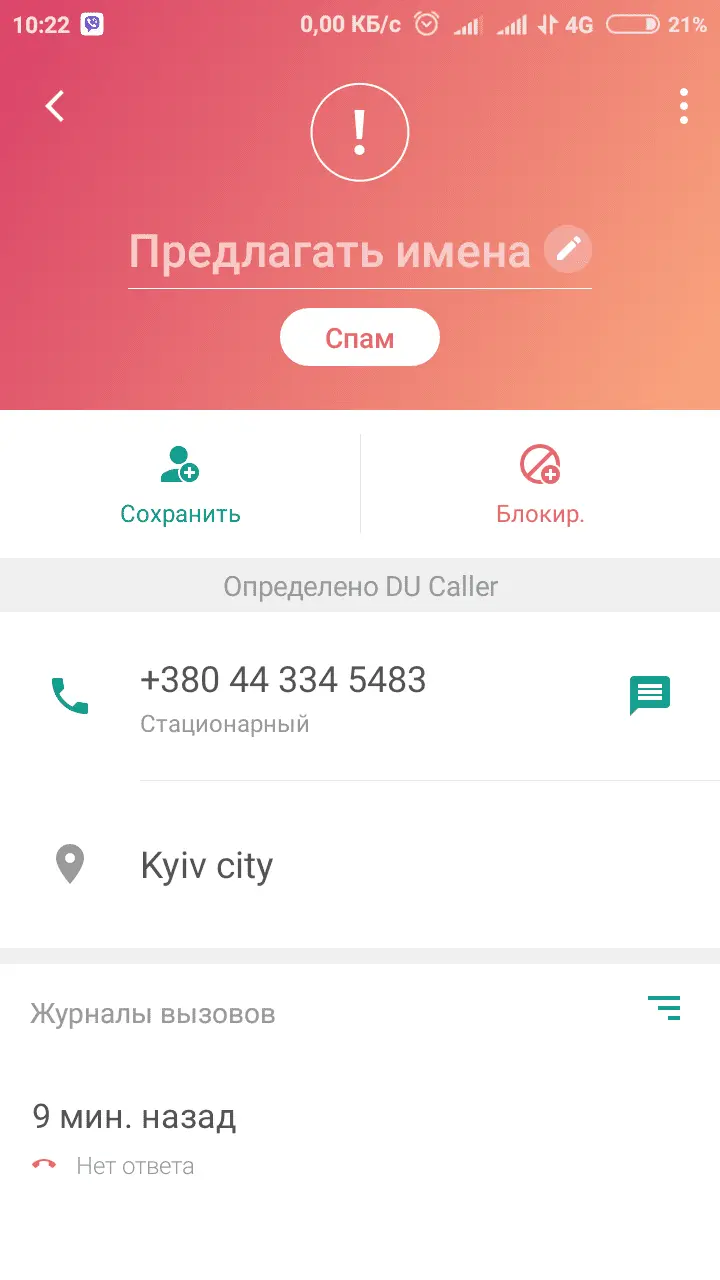
Task: Tap the Спам button
Action: pyautogui.click(x=360, y=338)
